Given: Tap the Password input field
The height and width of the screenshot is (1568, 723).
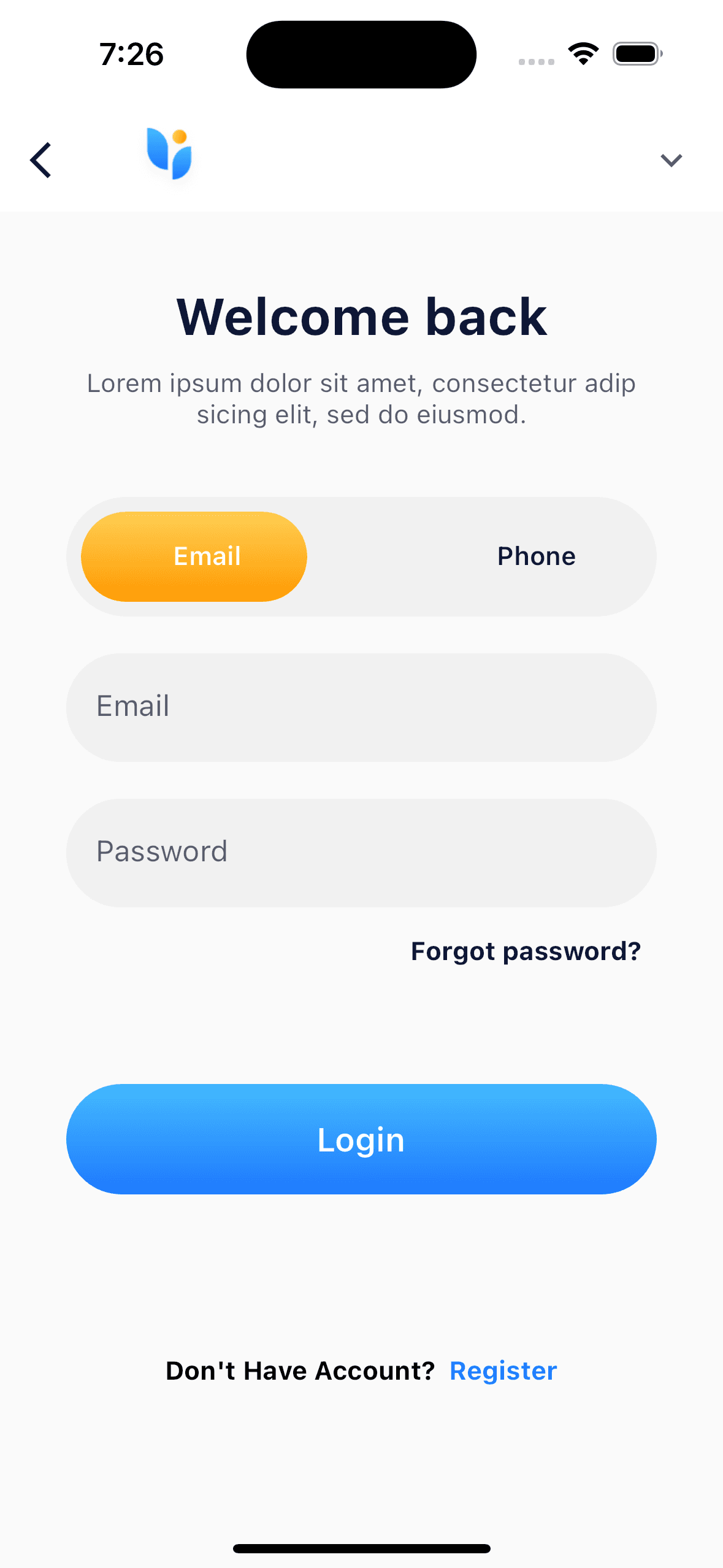Looking at the screenshot, I should pos(361,852).
